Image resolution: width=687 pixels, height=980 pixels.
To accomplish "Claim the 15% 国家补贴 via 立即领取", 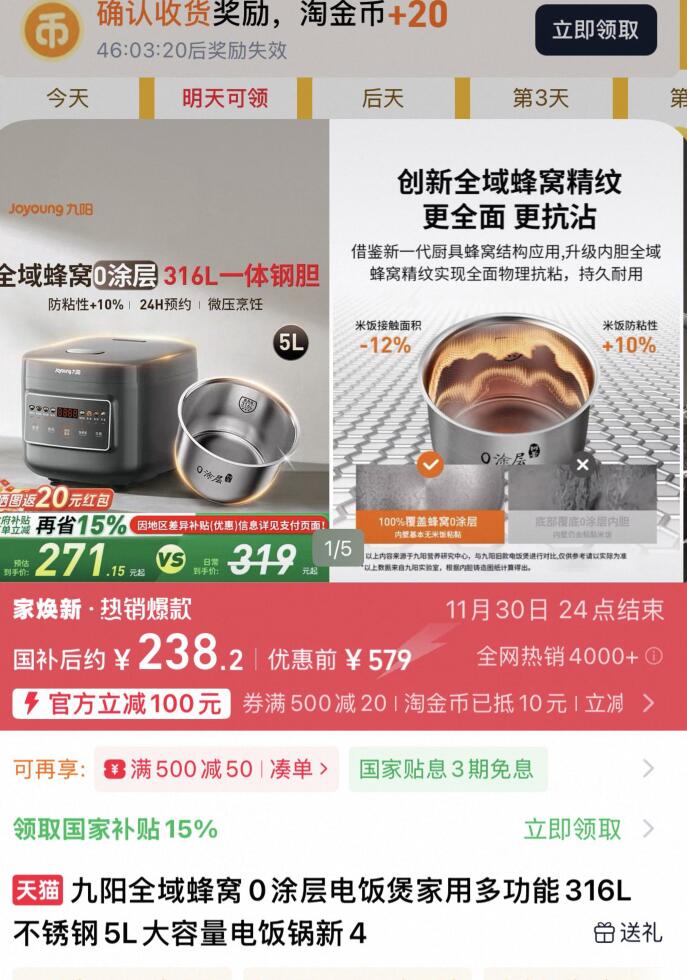I will coord(573,829).
